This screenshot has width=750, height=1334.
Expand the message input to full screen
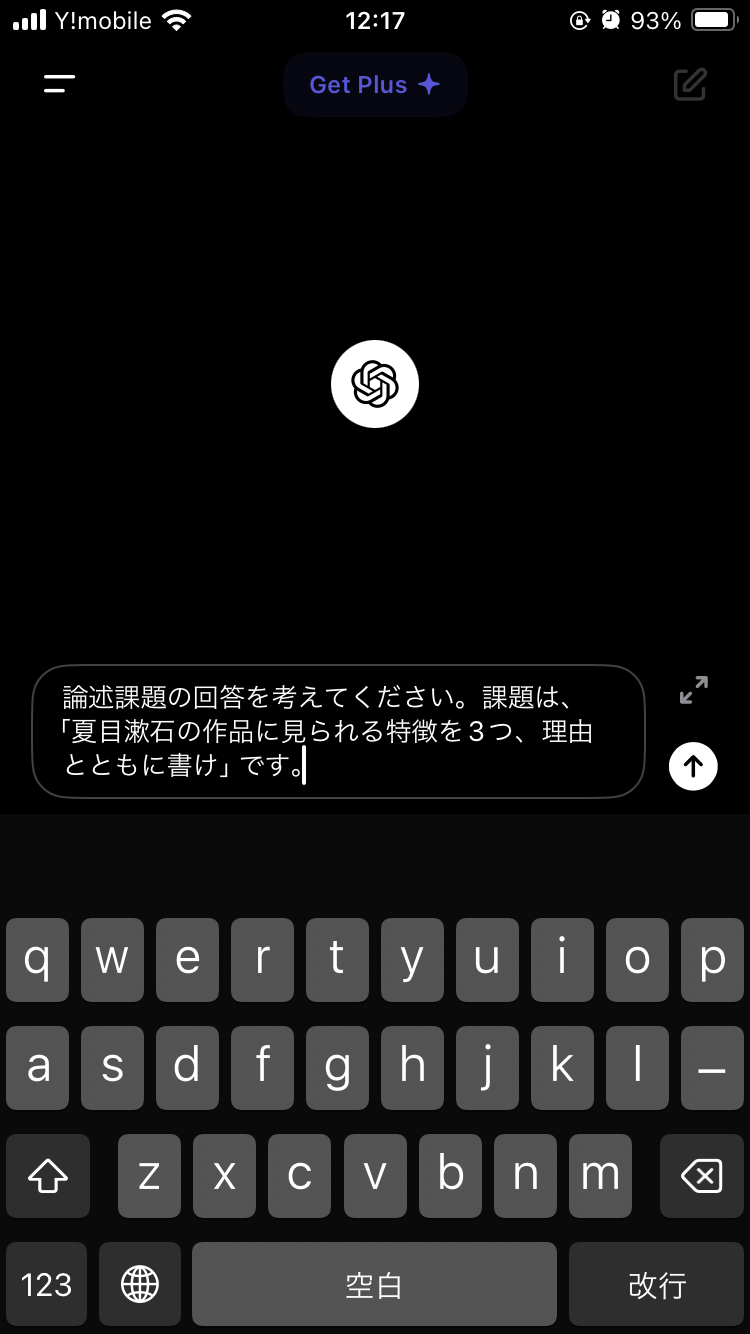tap(693, 690)
